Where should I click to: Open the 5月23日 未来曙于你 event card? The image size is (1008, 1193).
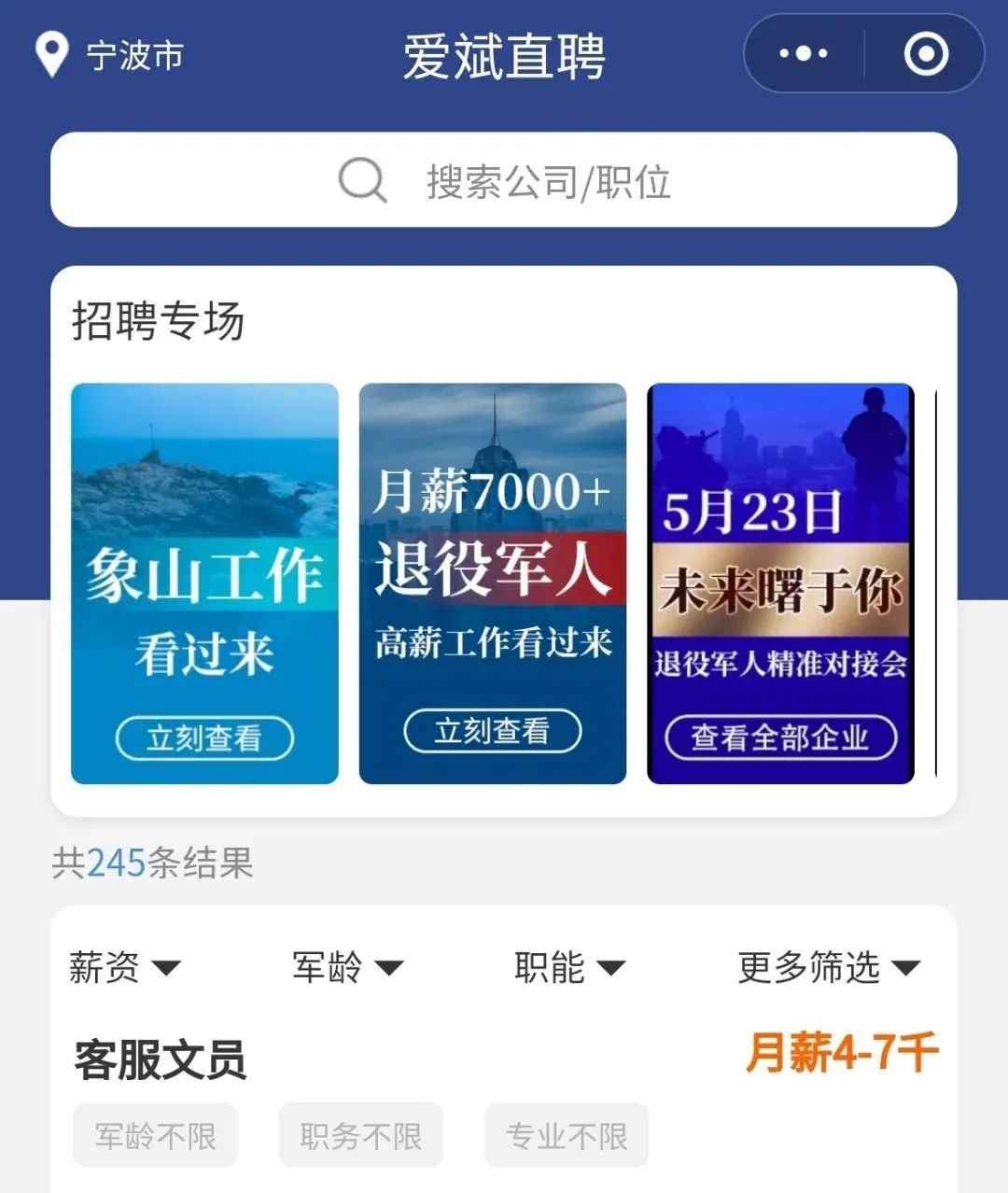click(780, 583)
